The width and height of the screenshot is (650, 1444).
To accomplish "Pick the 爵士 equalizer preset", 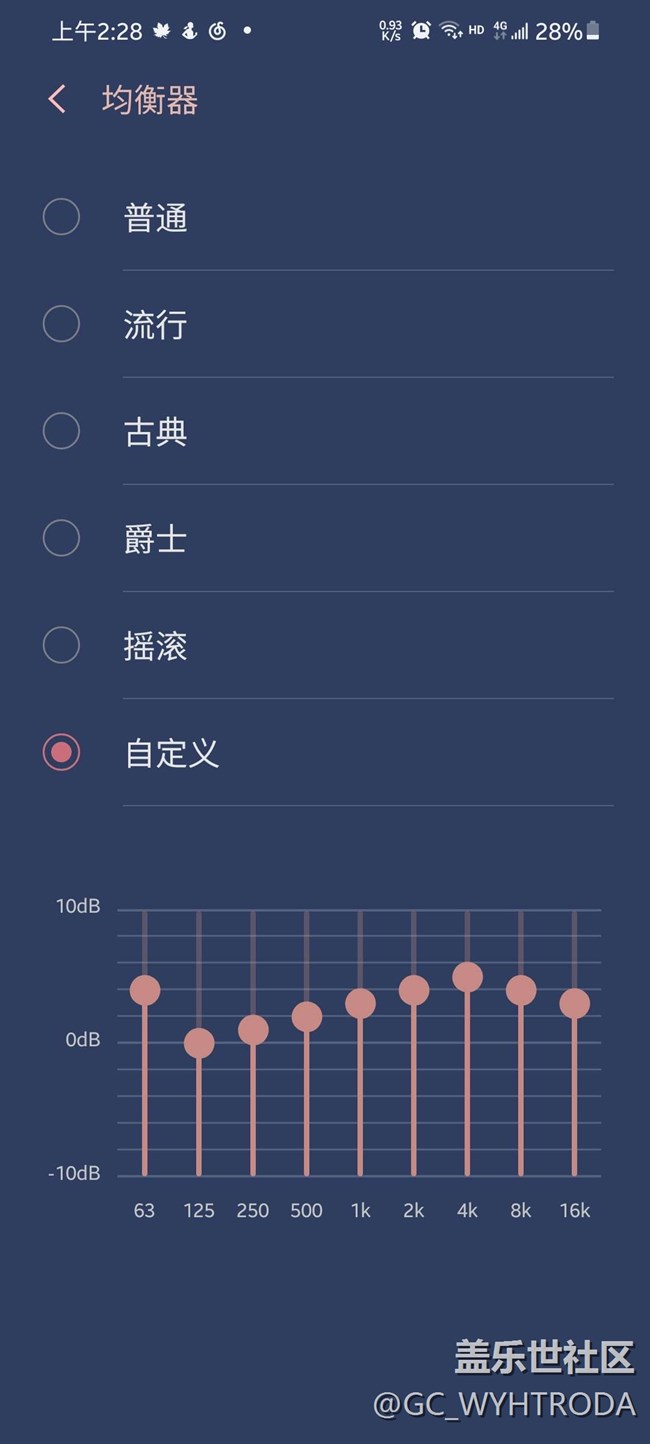I will pos(325,538).
